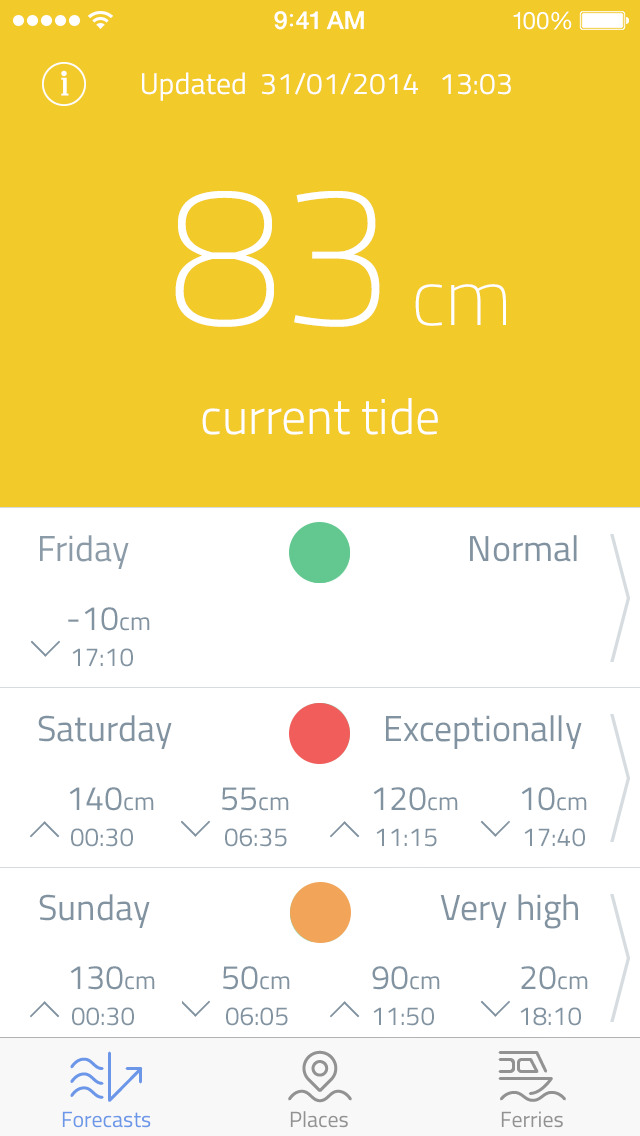Open Friday's Normal tide forecast
This screenshot has height=1136, width=640.
coord(320,598)
